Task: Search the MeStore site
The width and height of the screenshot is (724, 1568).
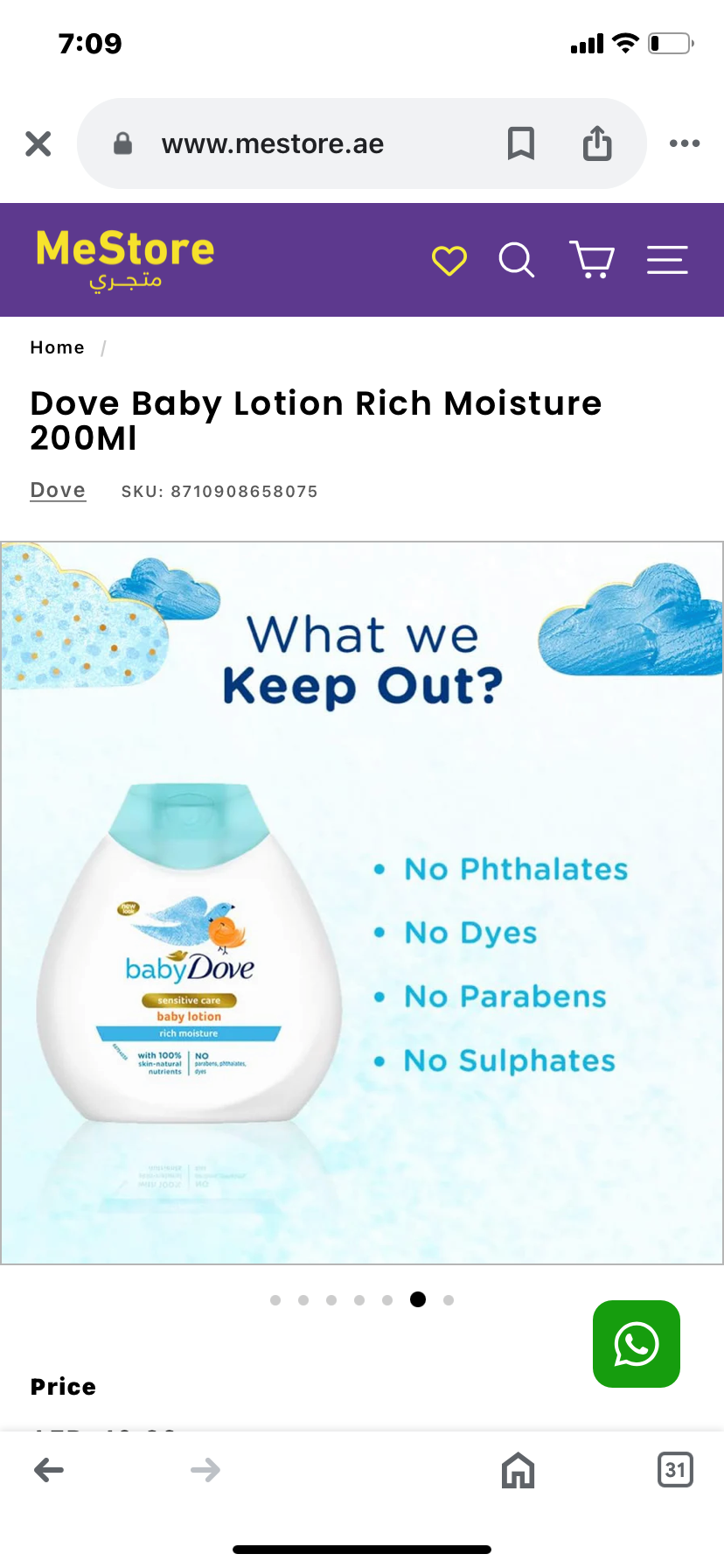Action: [x=516, y=260]
